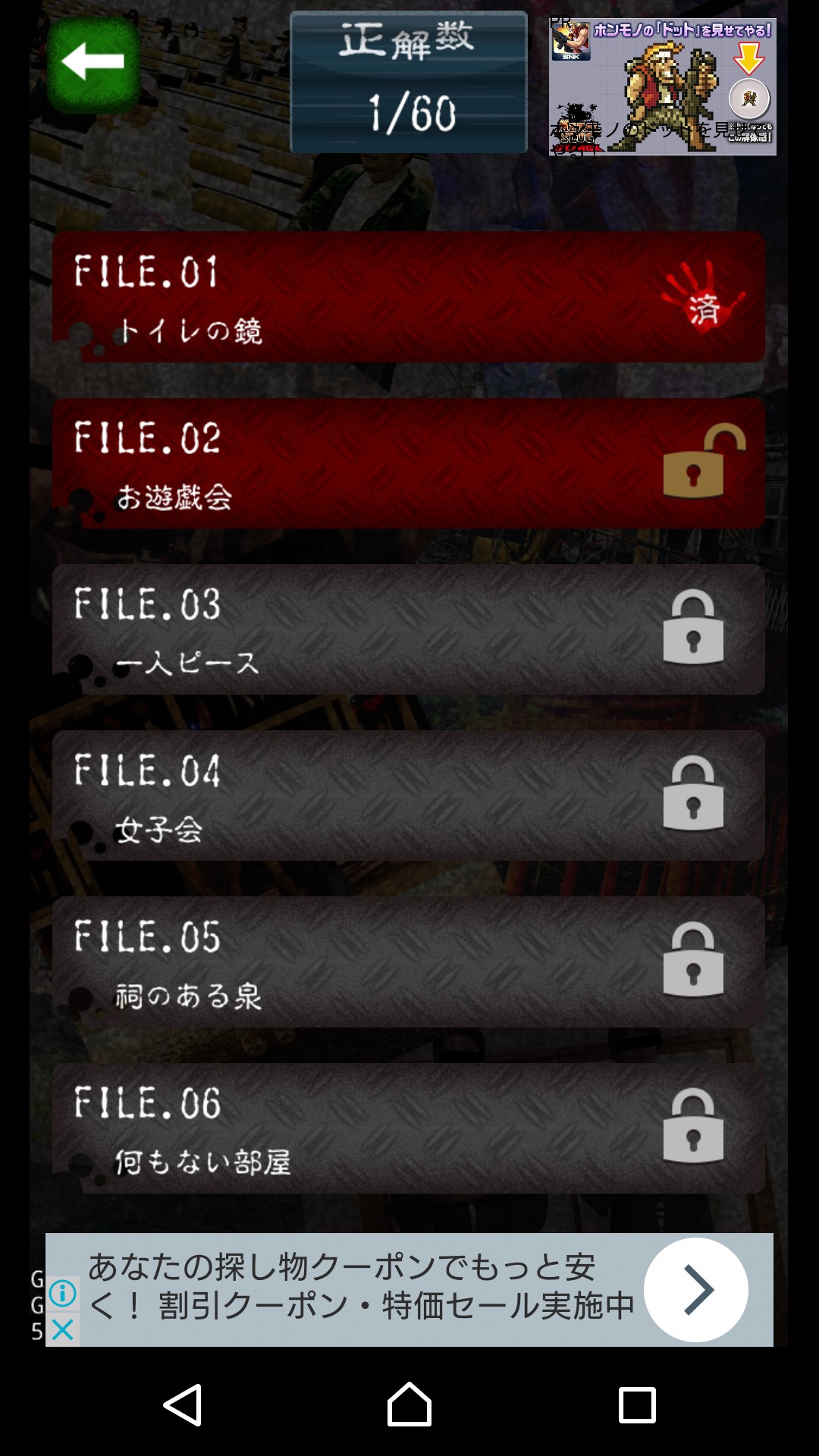
Task: Select locked FILE.03 一人ピース
Action: coord(408,629)
